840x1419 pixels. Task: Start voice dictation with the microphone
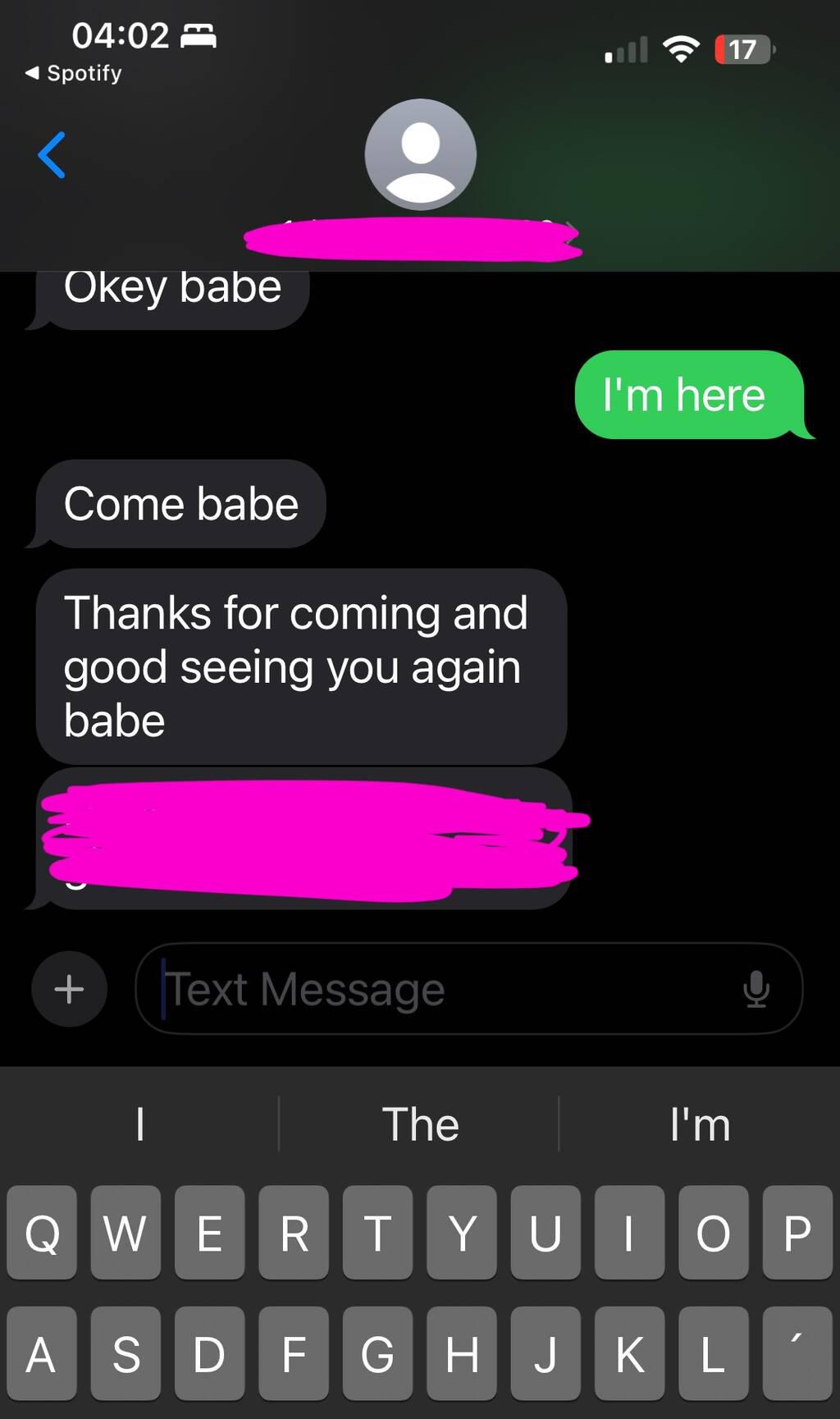click(756, 989)
